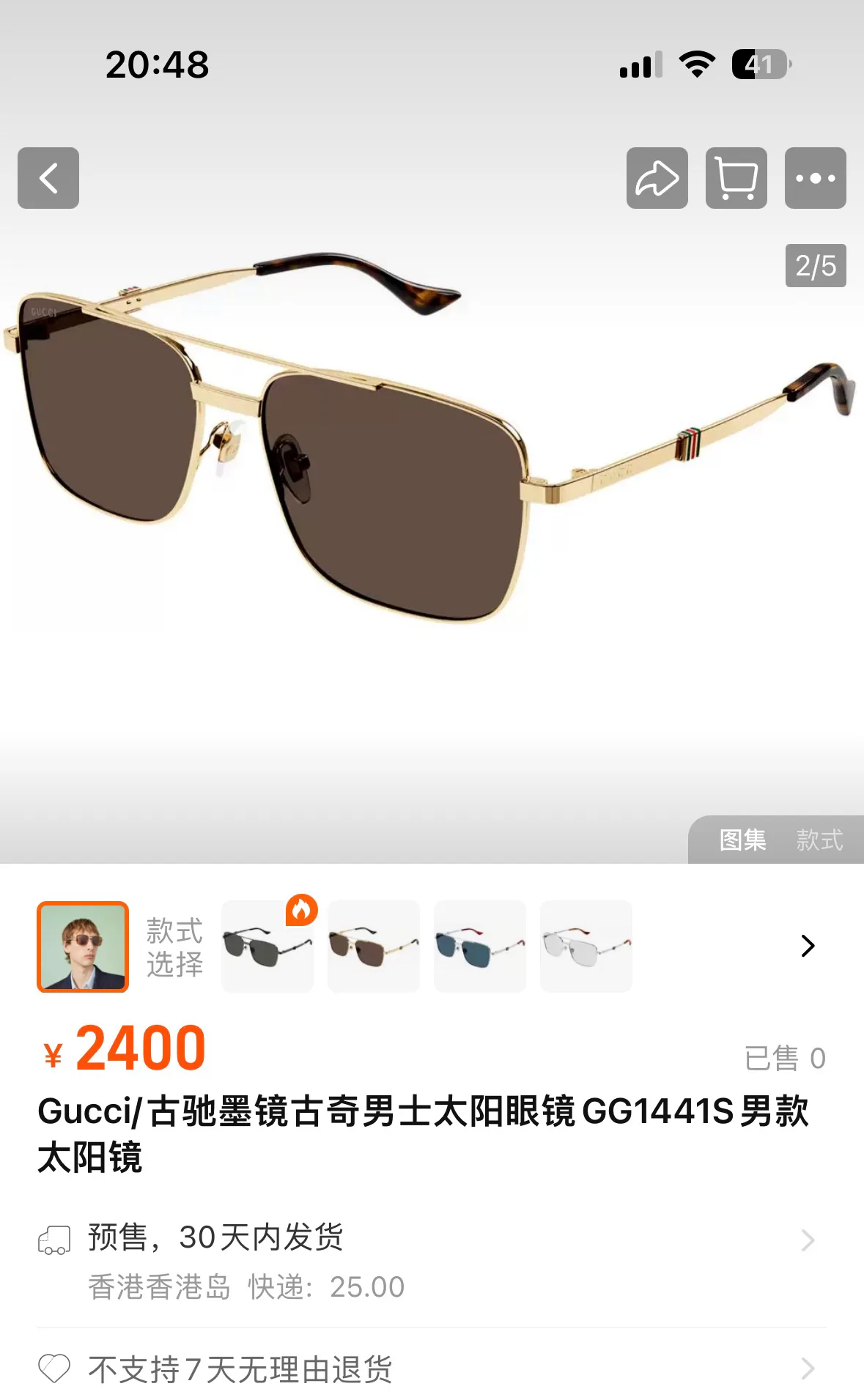Share this Gucci sunglasses listing
864x1400 pixels.
657,178
